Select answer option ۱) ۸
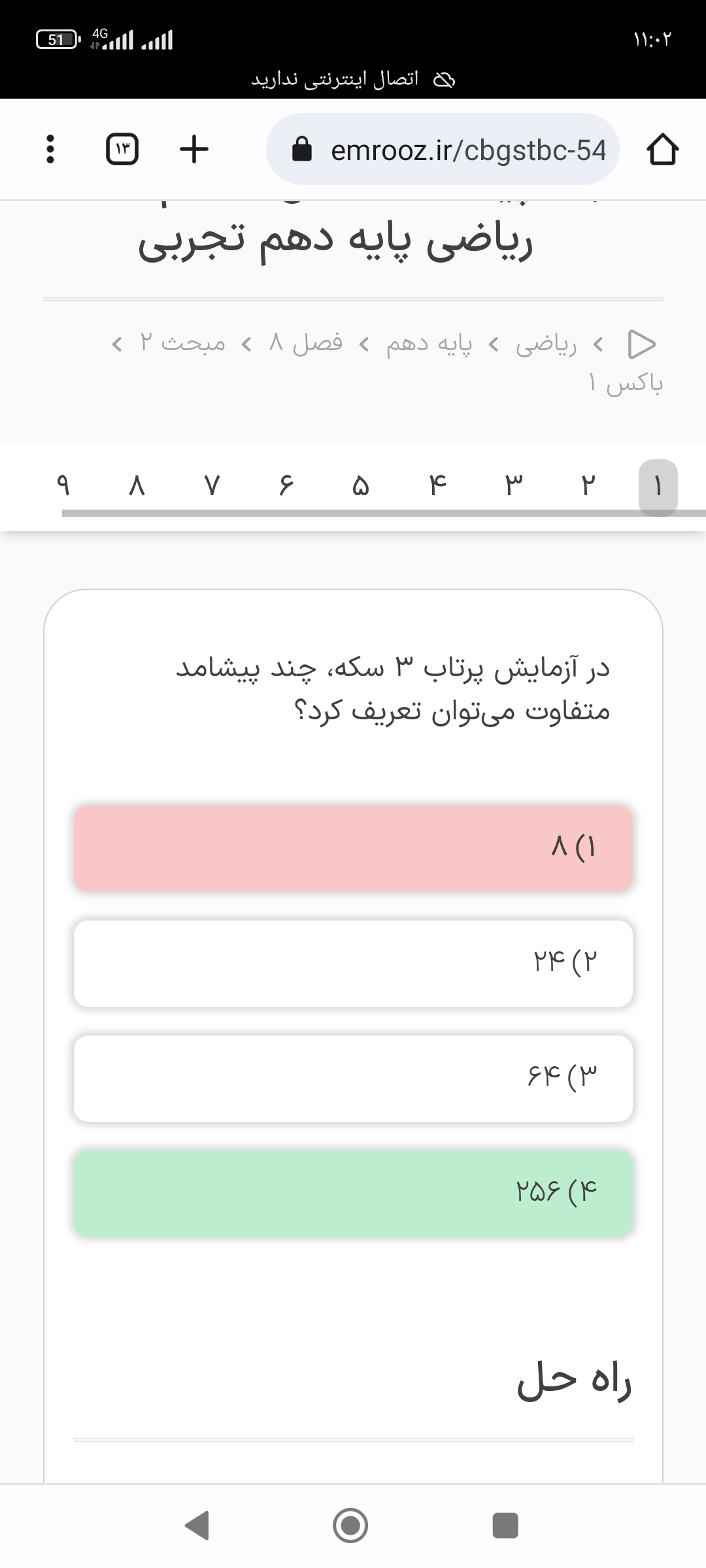This screenshot has height=1568, width=706. [353, 848]
